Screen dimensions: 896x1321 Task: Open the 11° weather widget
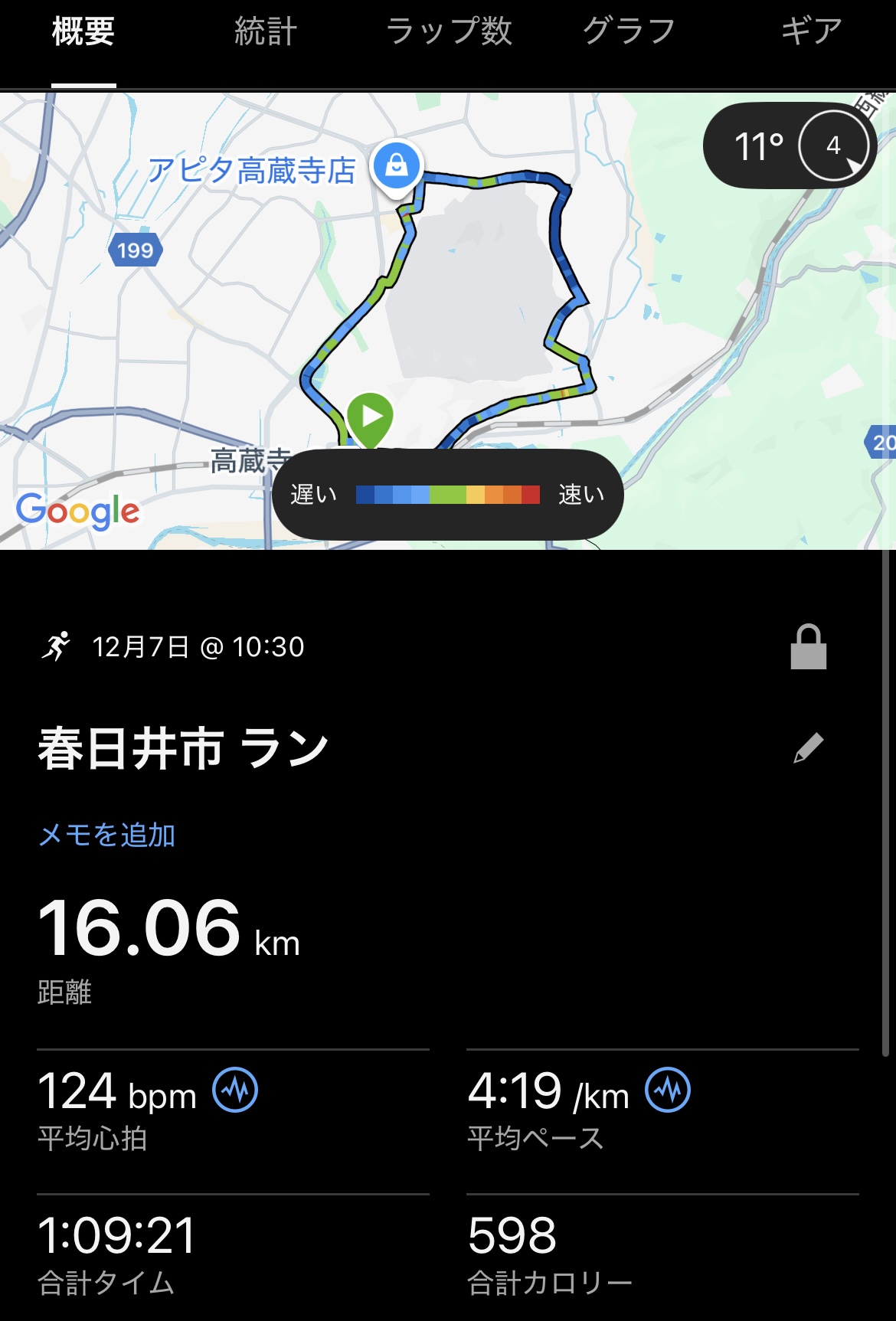789,146
